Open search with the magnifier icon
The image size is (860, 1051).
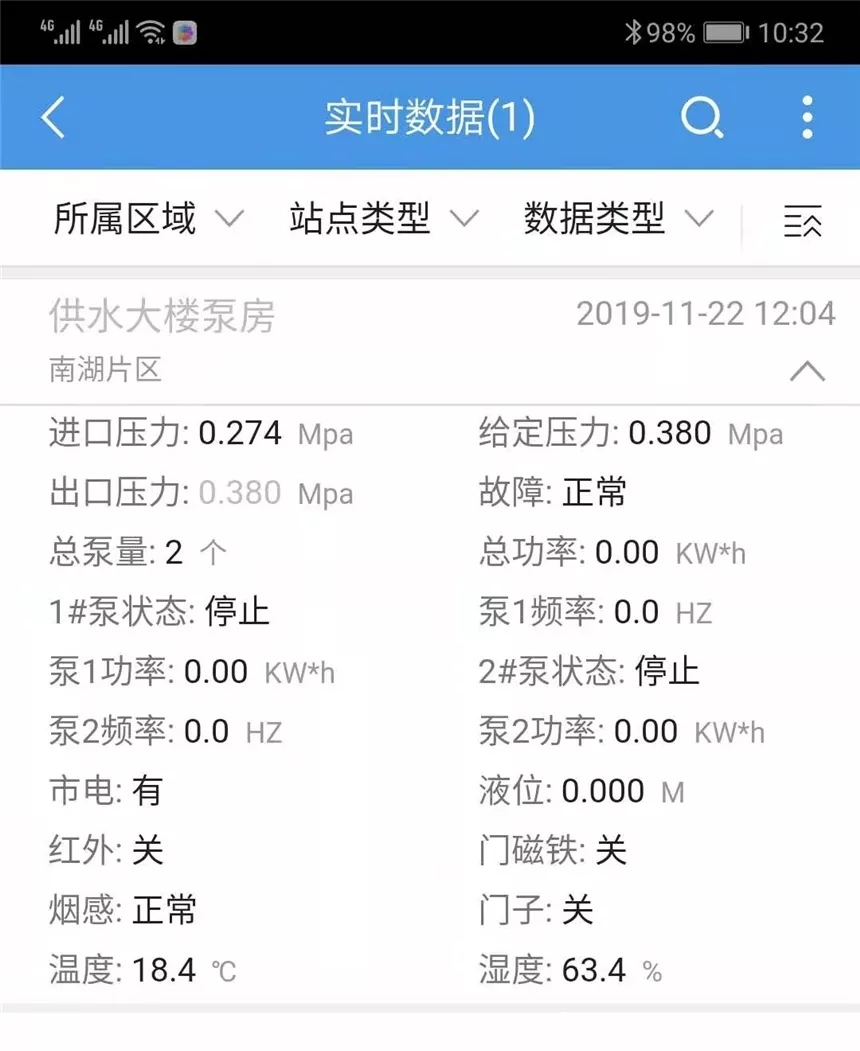701,118
